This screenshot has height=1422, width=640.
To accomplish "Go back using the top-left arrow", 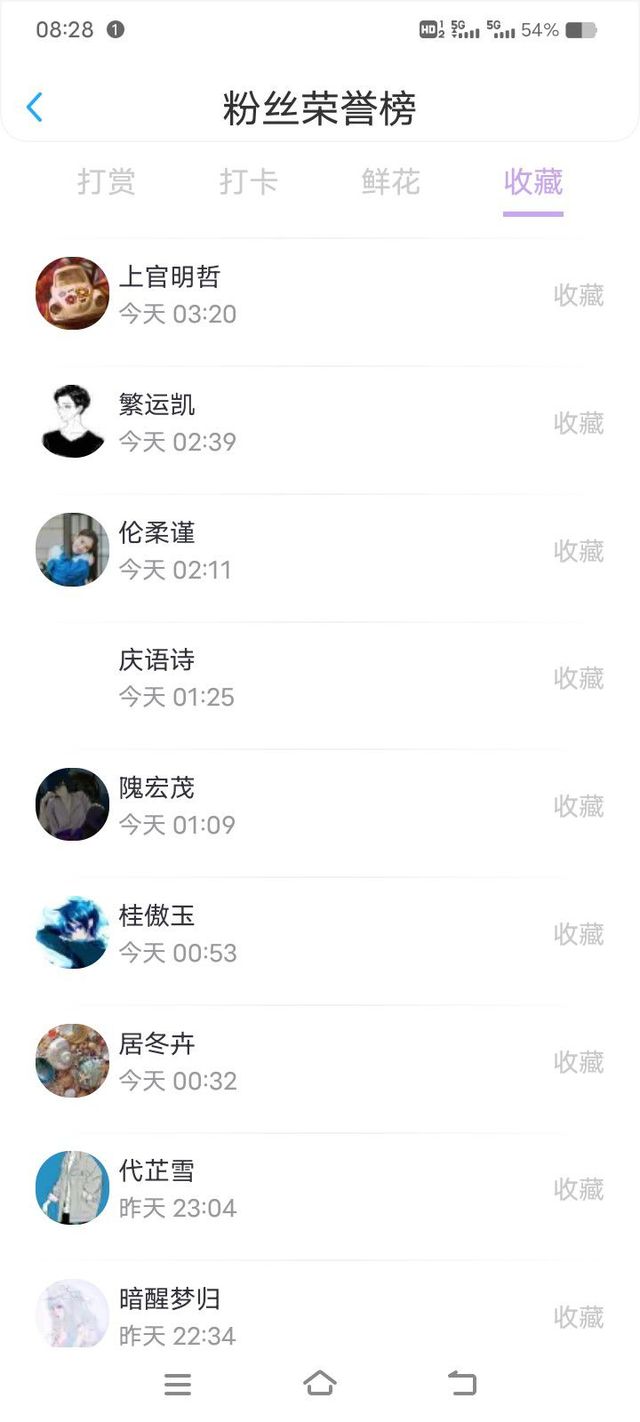I will click(x=35, y=107).
